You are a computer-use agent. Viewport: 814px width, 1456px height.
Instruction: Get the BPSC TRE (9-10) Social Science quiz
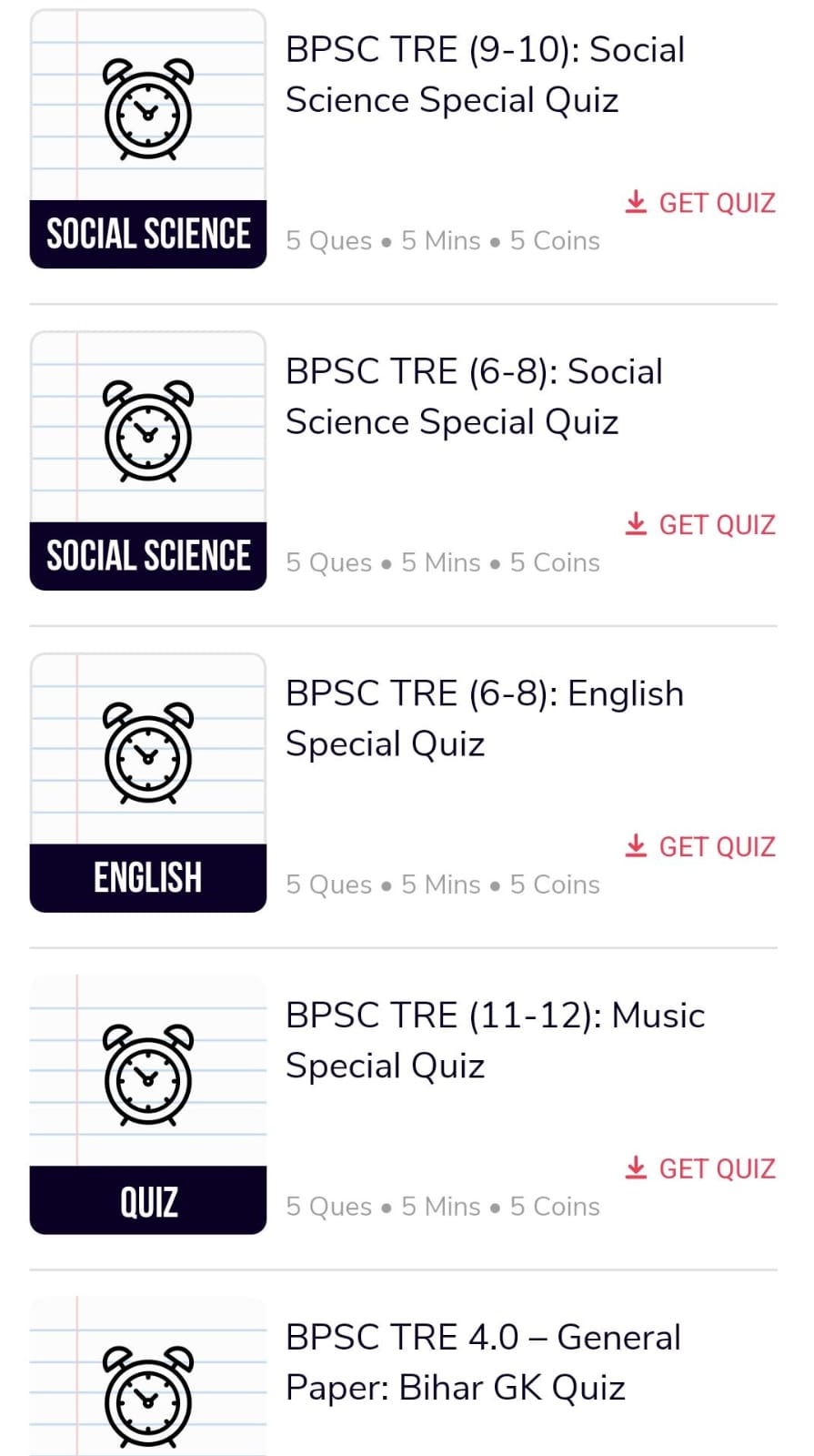coord(700,203)
